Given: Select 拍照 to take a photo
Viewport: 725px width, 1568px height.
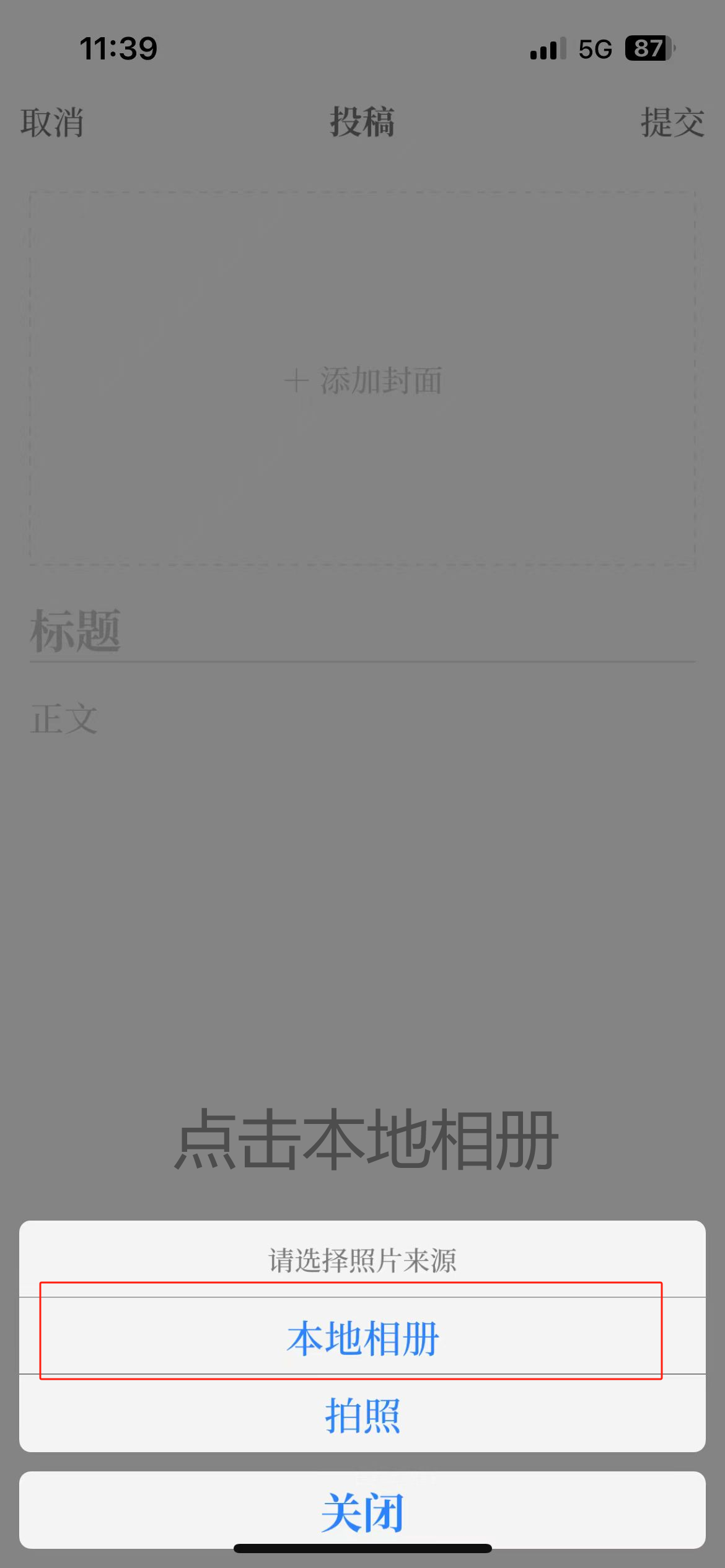Looking at the screenshot, I should [362, 1416].
